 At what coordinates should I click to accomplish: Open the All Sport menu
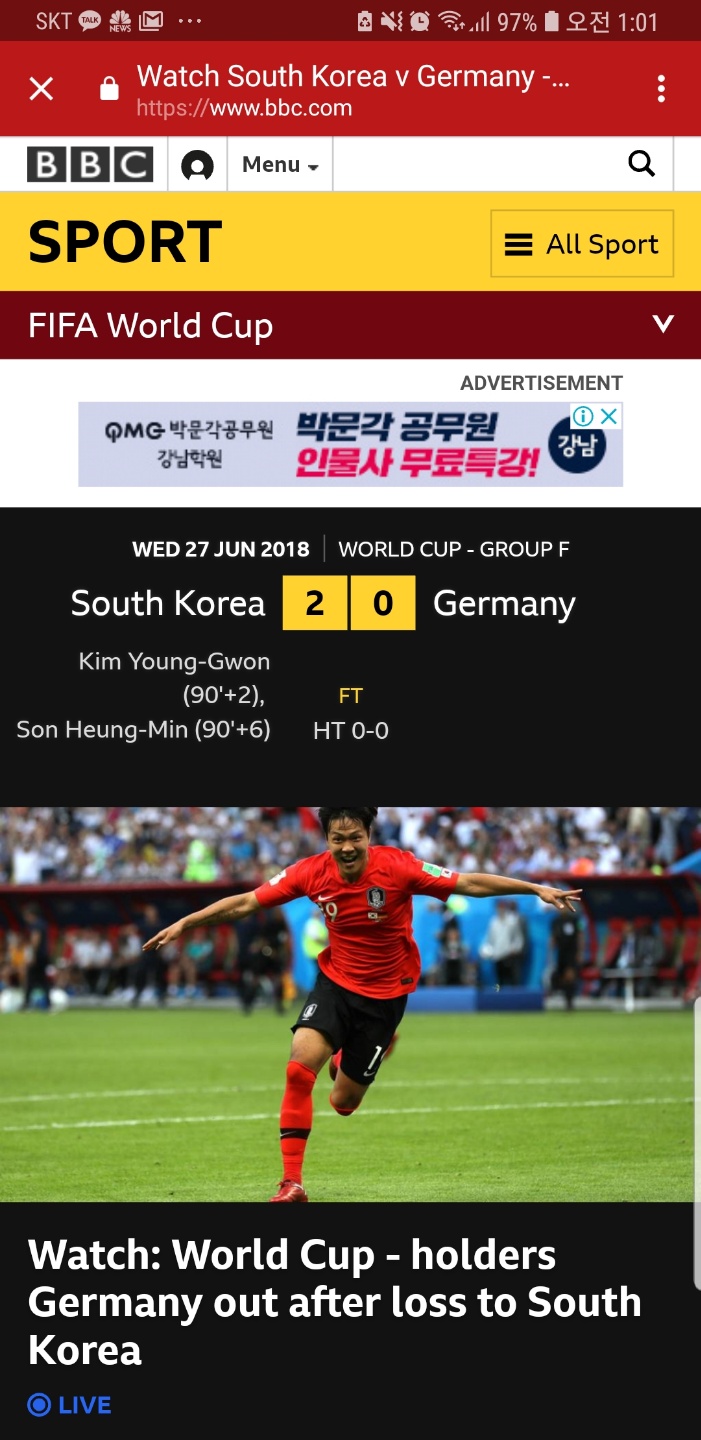point(582,244)
